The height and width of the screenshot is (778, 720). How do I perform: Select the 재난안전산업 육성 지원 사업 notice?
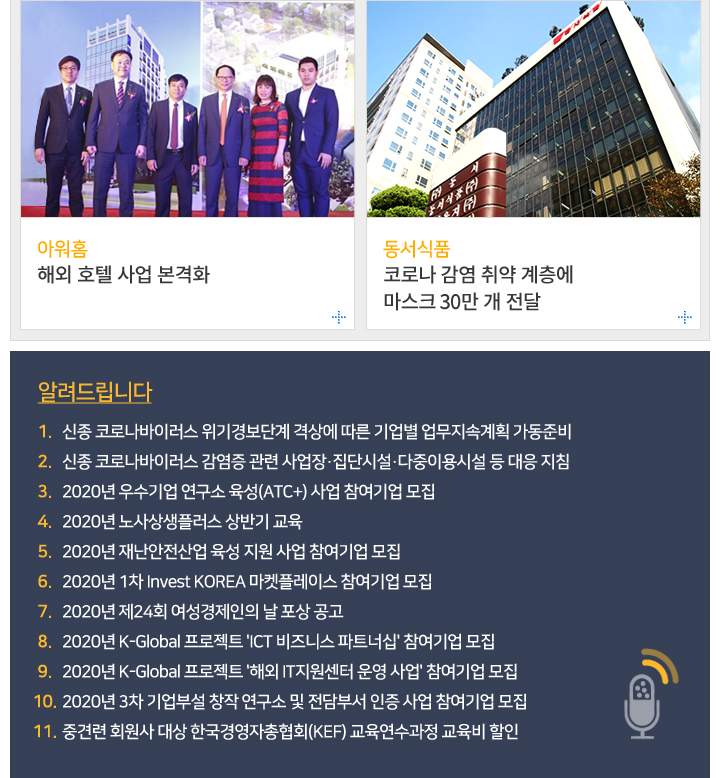[231, 551]
